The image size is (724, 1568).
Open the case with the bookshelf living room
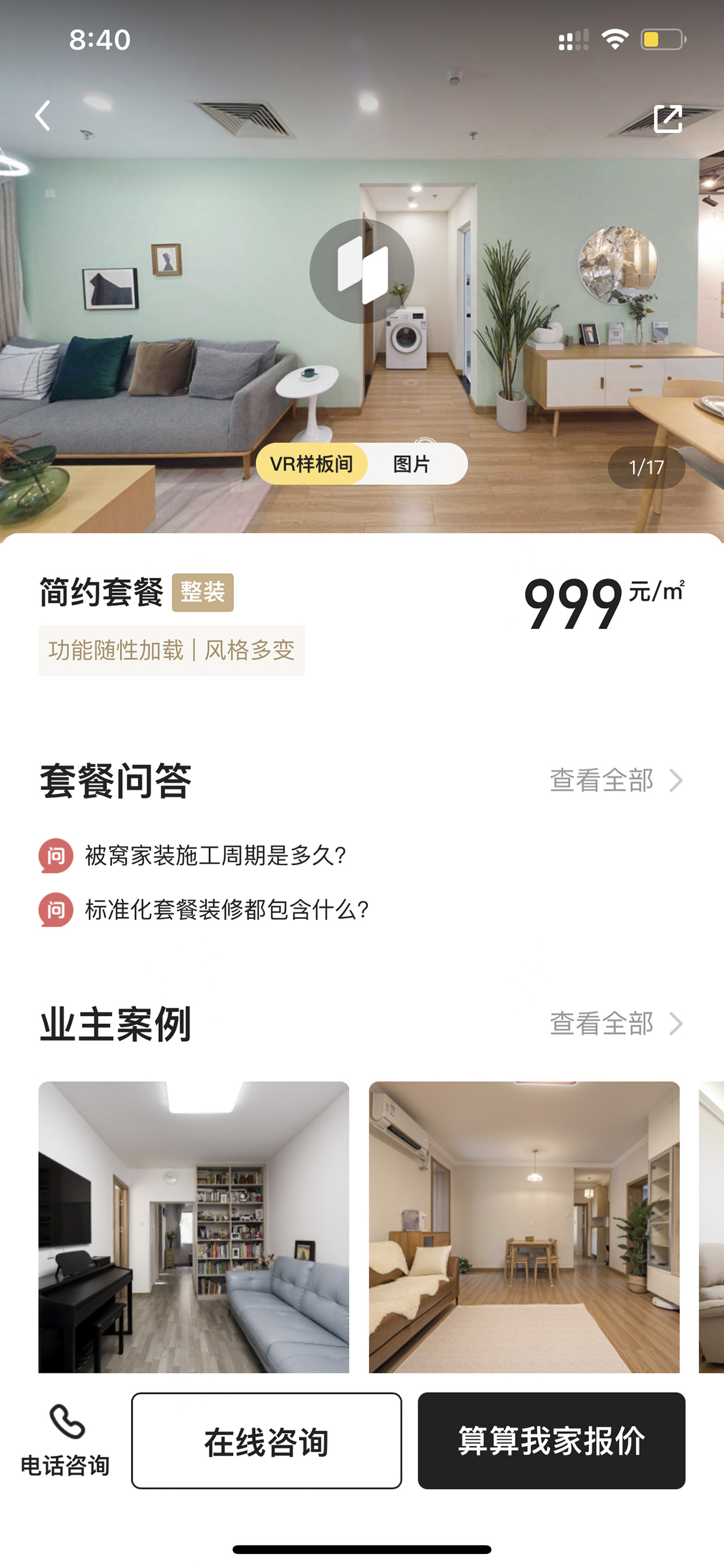point(193,1226)
